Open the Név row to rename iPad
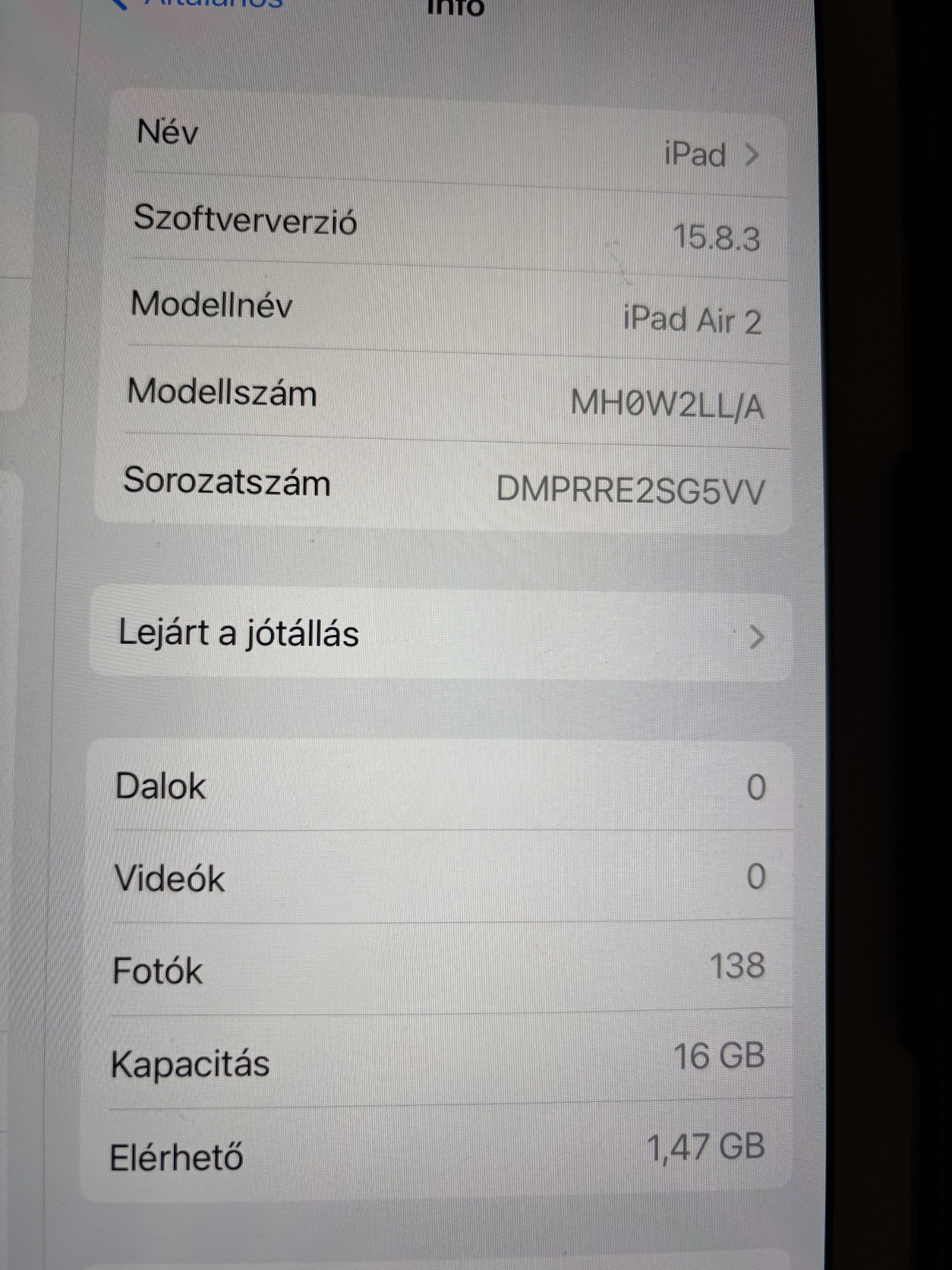Viewport: 952px width, 1270px height. [x=448, y=144]
